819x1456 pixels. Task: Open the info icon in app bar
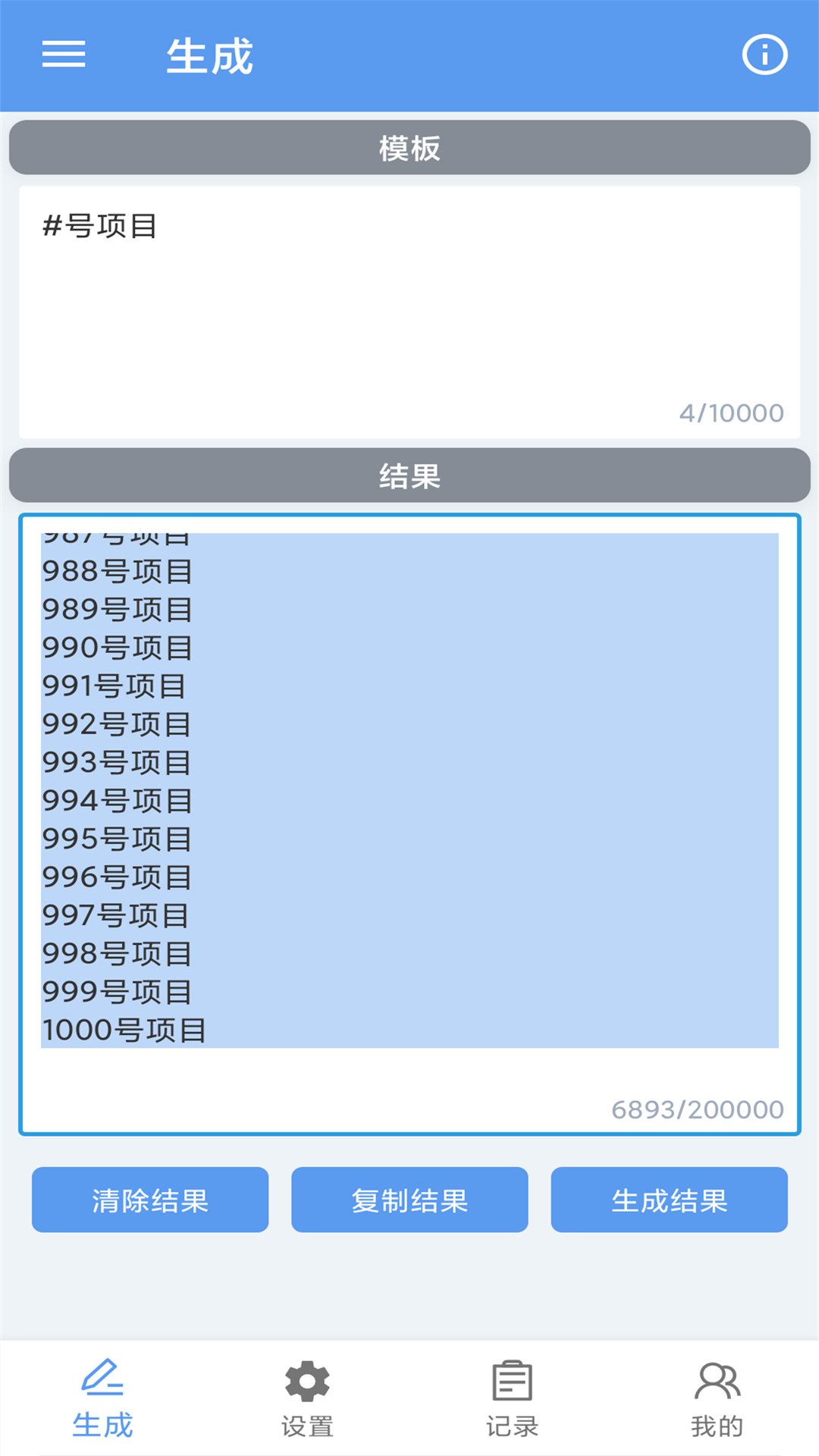click(x=764, y=55)
